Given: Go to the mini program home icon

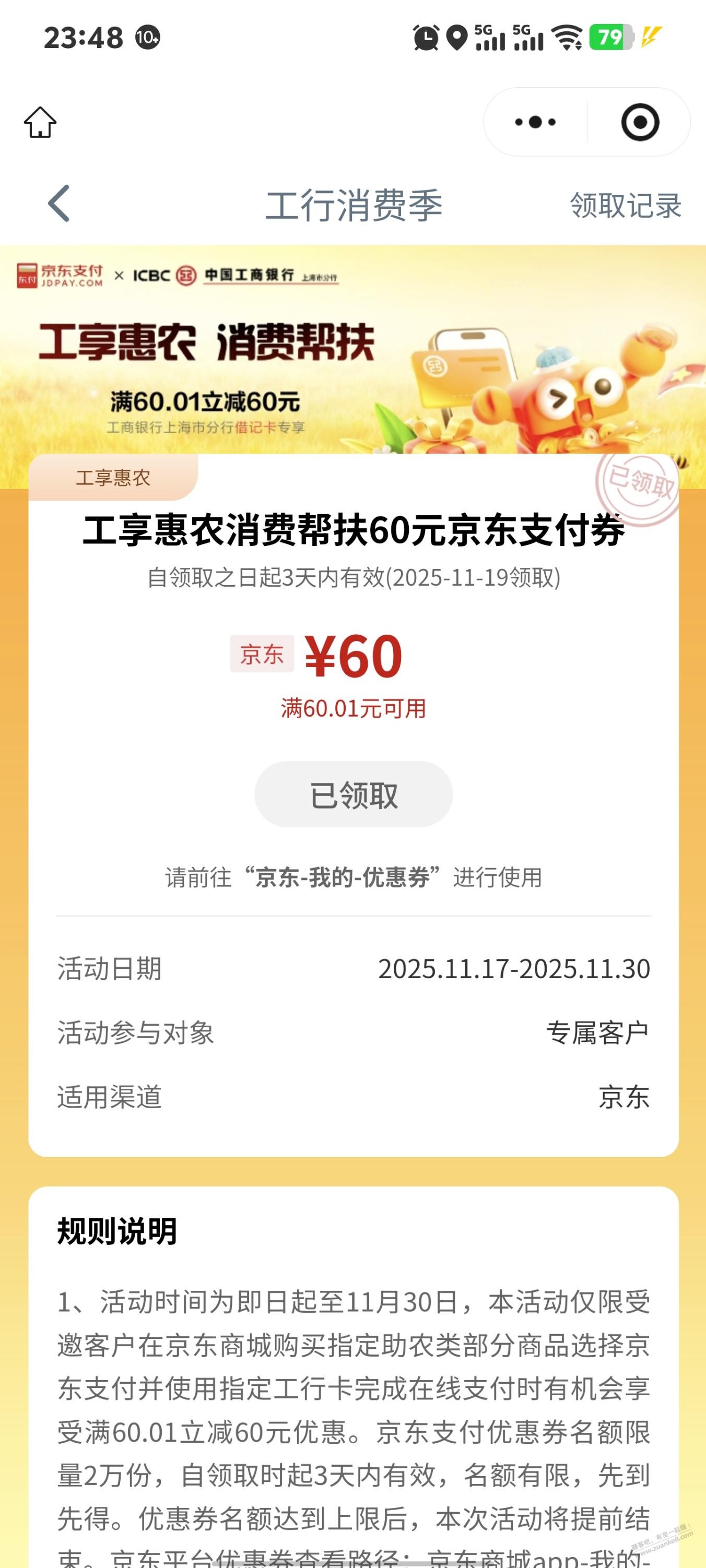Looking at the screenshot, I should click(x=40, y=122).
